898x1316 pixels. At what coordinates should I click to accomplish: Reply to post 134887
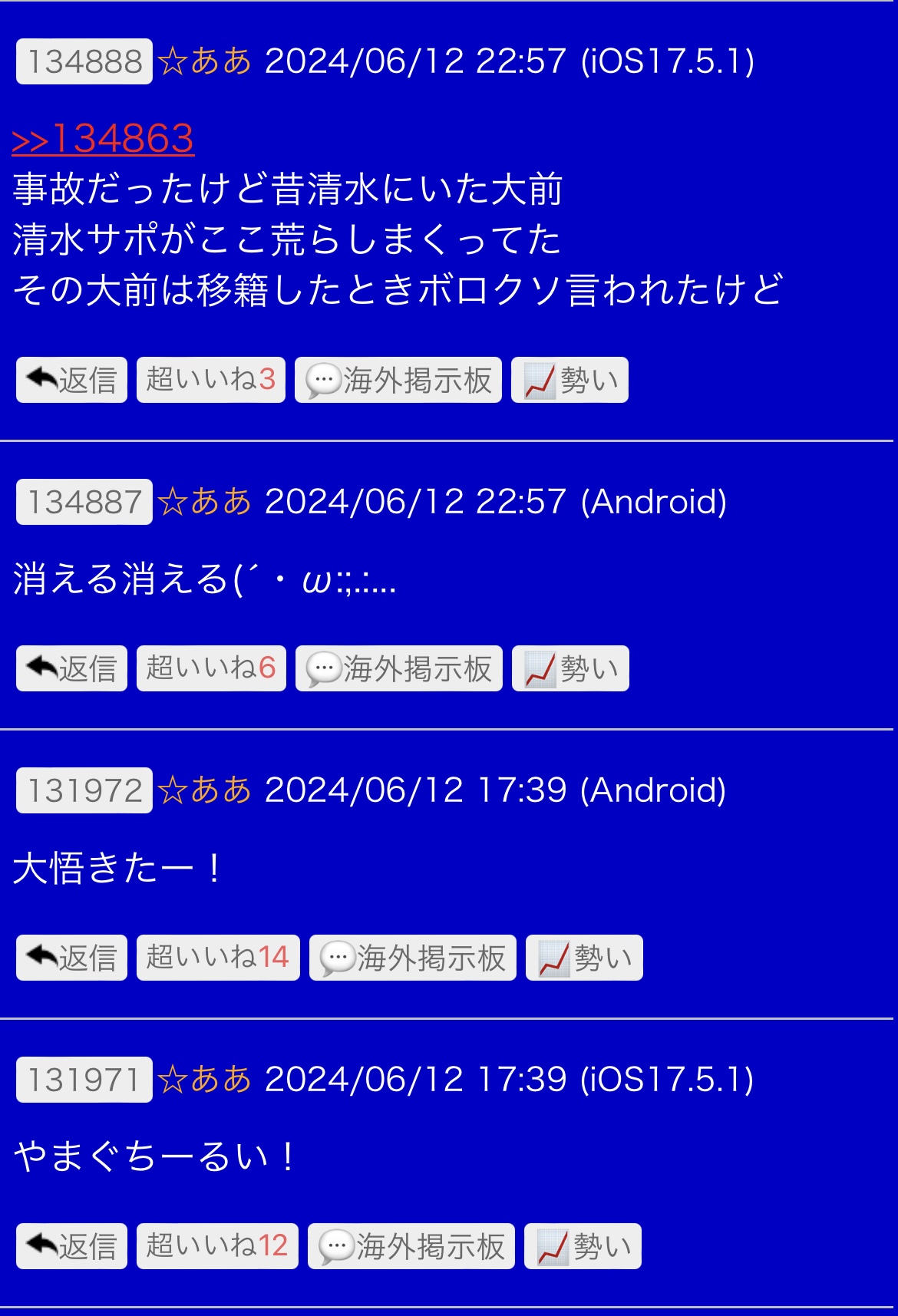(x=71, y=668)
